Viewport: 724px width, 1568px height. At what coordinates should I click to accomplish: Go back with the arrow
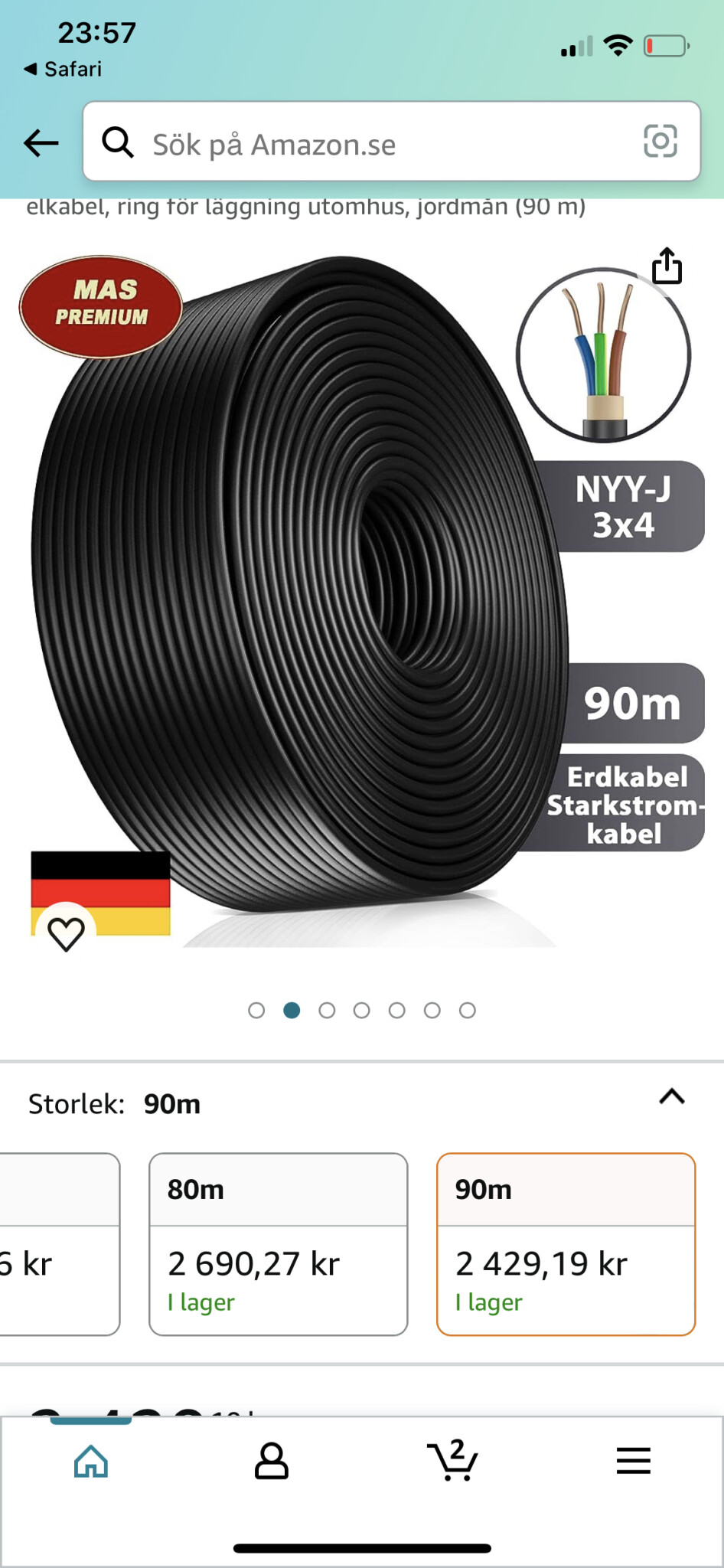tap(41, 142)
